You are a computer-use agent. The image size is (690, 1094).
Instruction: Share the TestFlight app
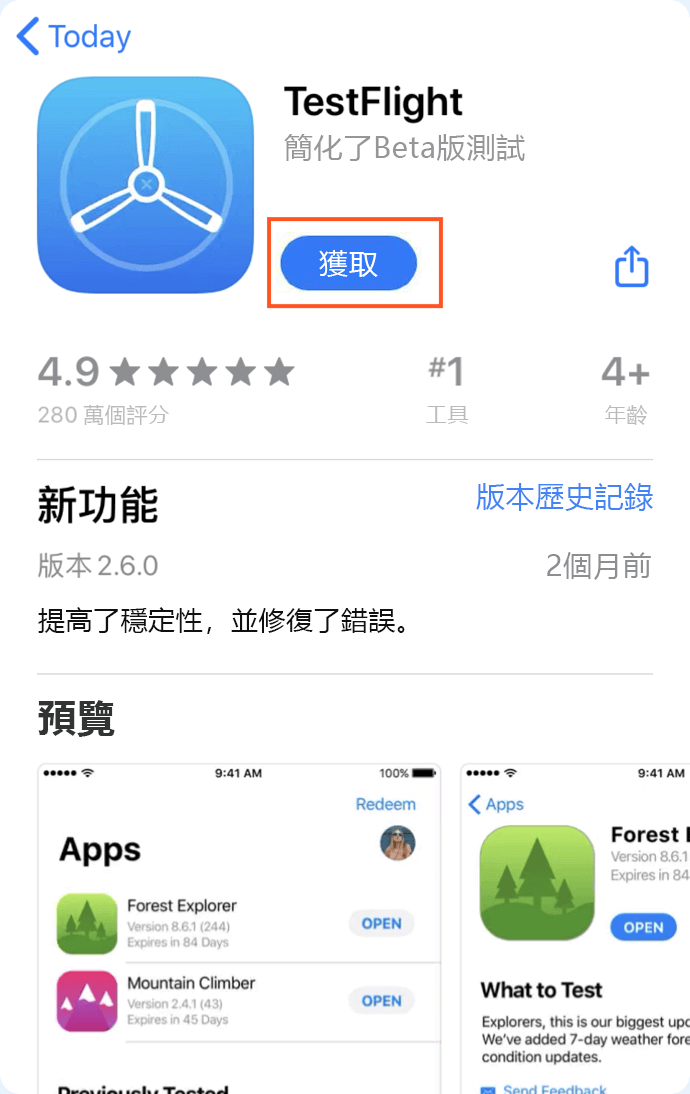point(631,266)
